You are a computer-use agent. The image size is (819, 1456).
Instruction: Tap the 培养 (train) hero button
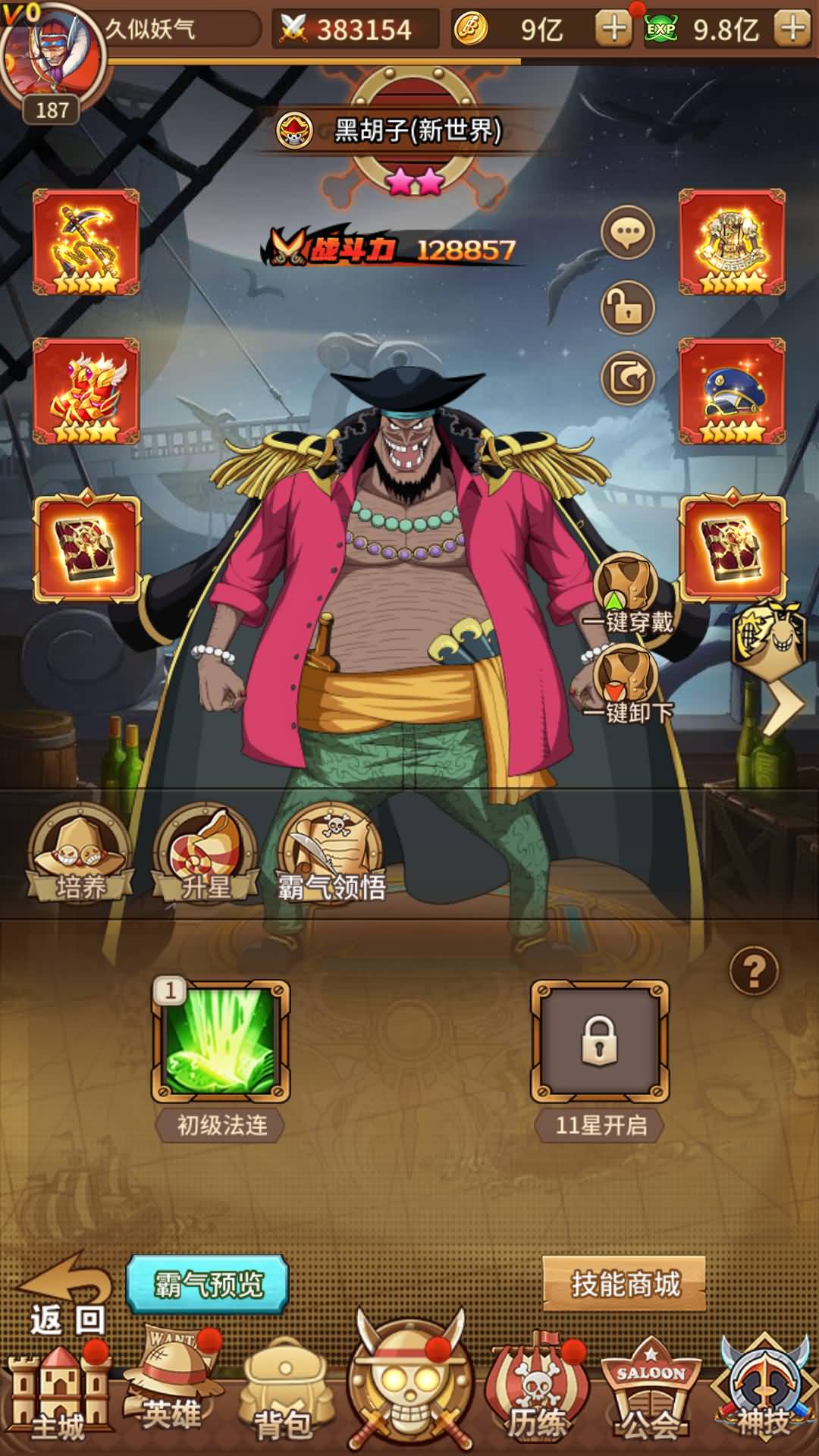click(x=80, y=853)
